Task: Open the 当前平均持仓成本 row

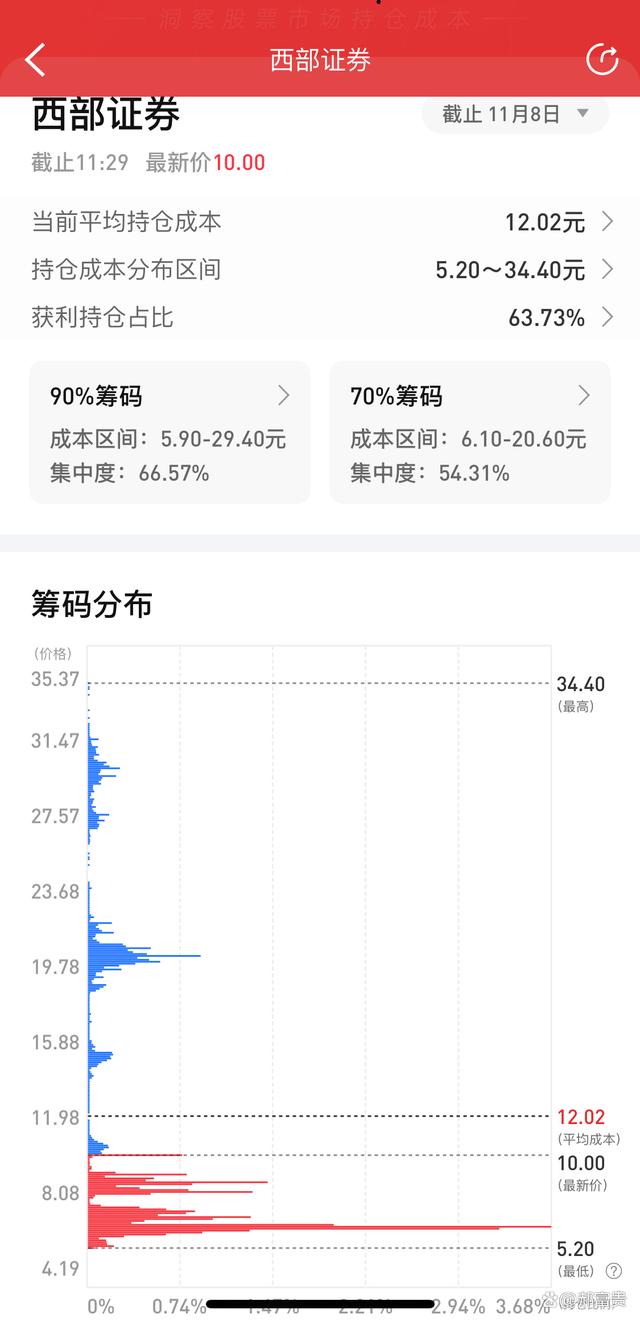Action: [321, 222]
